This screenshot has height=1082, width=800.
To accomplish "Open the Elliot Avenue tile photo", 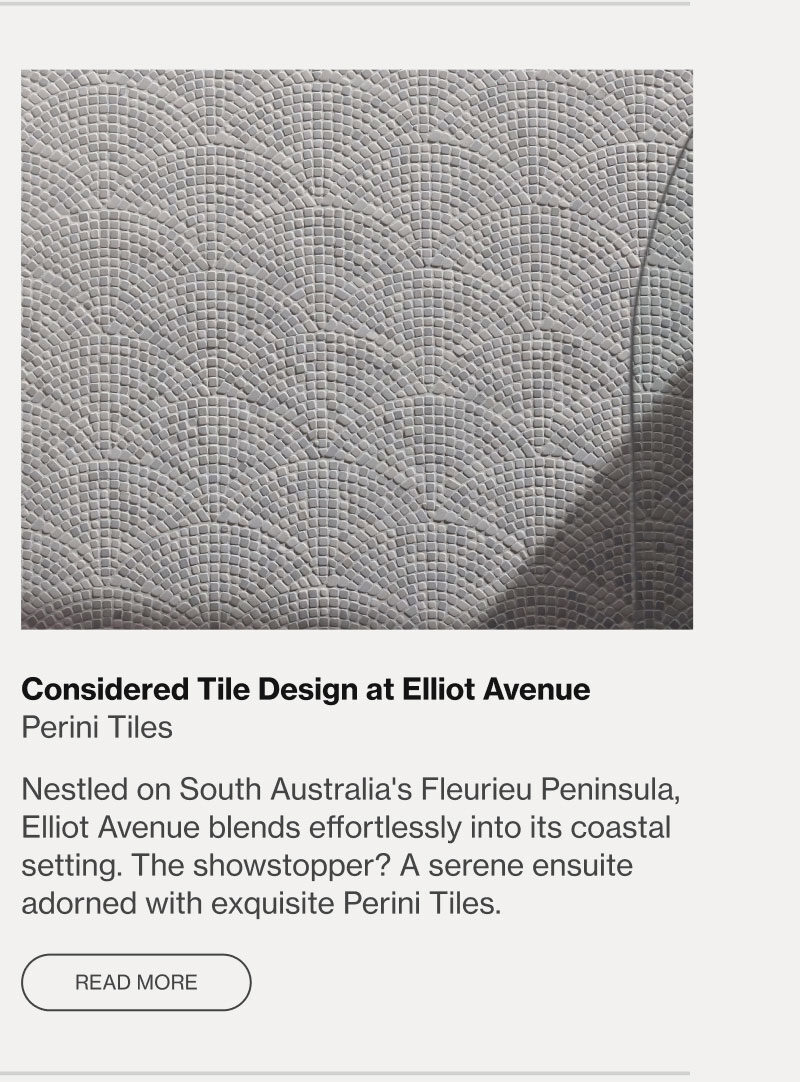I will coord(356,349).
